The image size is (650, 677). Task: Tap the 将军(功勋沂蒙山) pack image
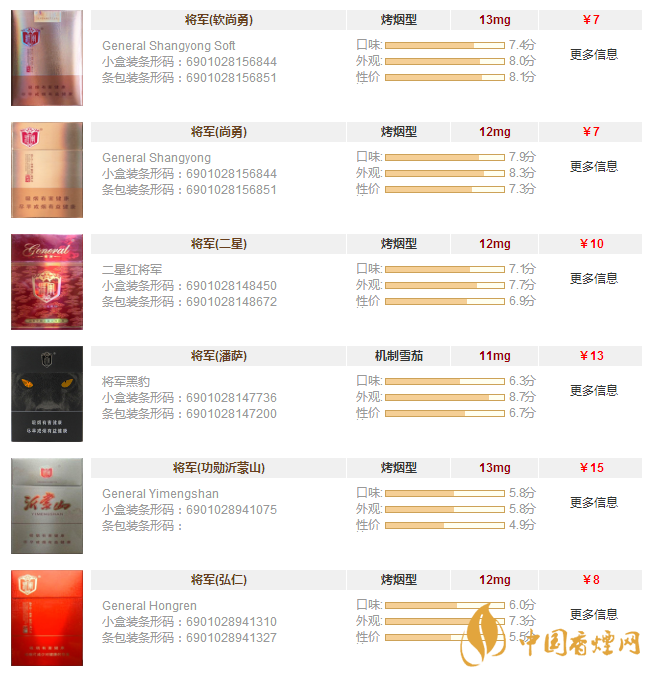click(47, 506)
